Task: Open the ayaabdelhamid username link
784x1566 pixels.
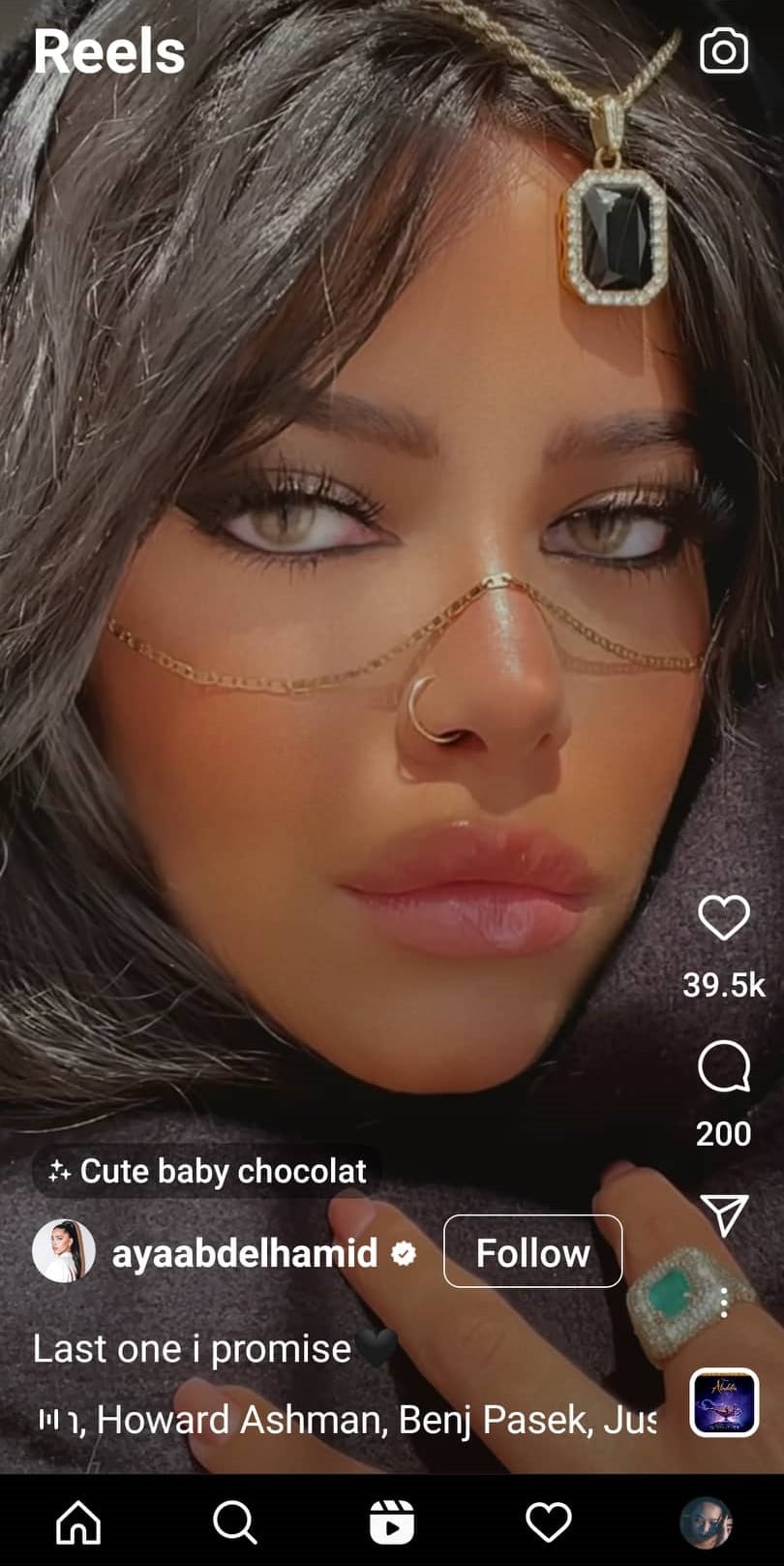Action: [x=245, y=1253]
